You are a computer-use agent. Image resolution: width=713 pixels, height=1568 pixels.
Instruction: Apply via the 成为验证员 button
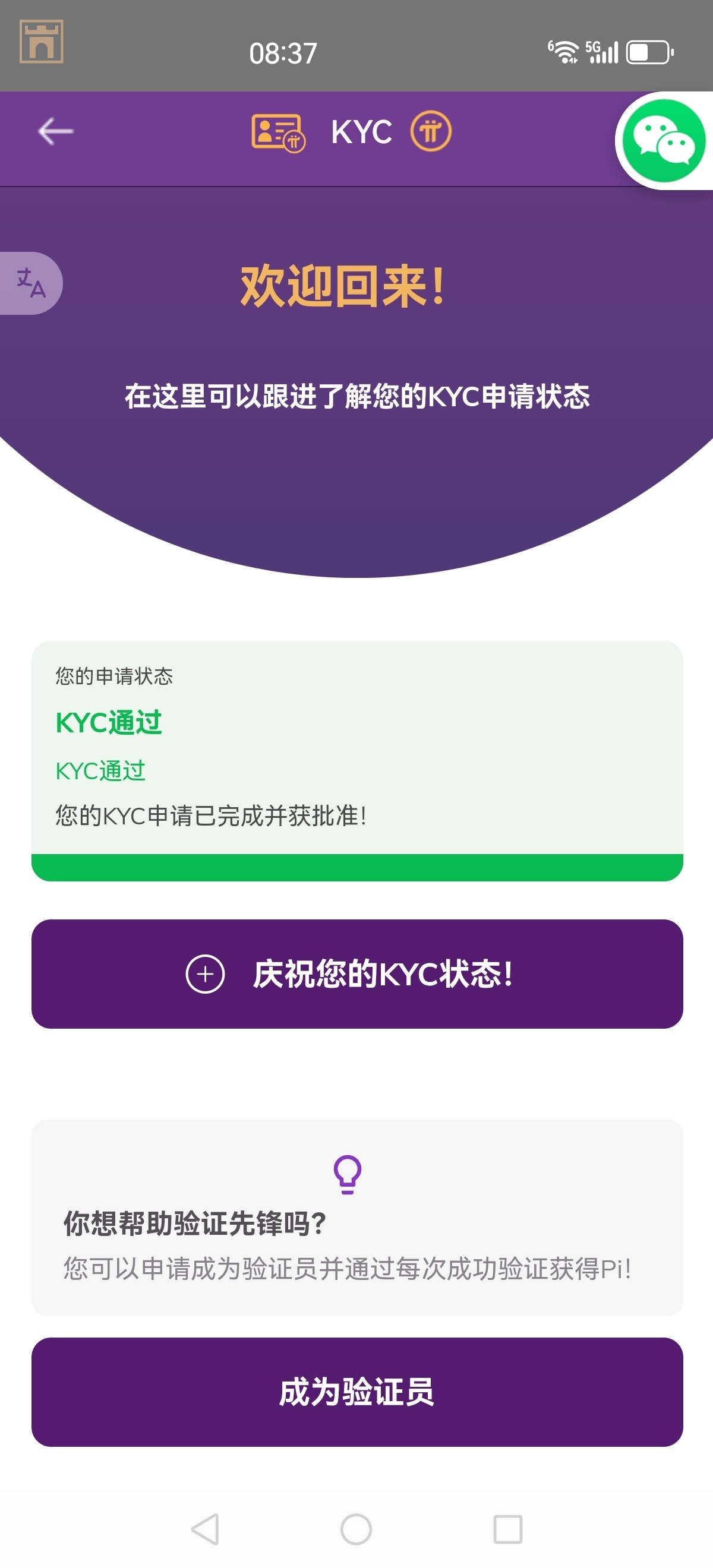coord(357,1392)
